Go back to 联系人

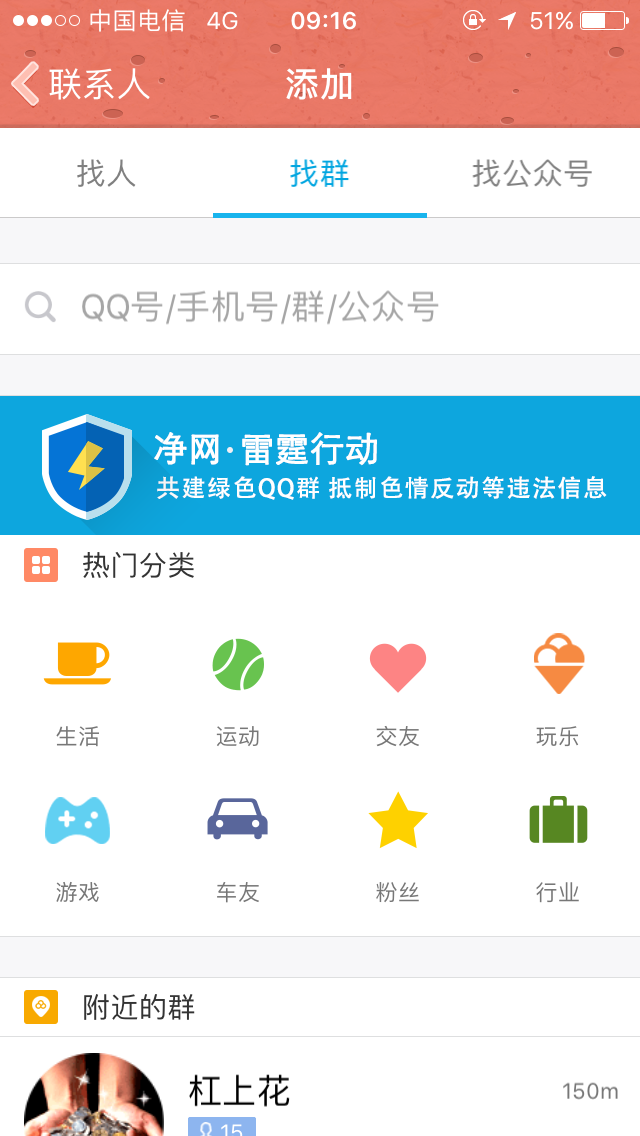click(x=80, y=85)
